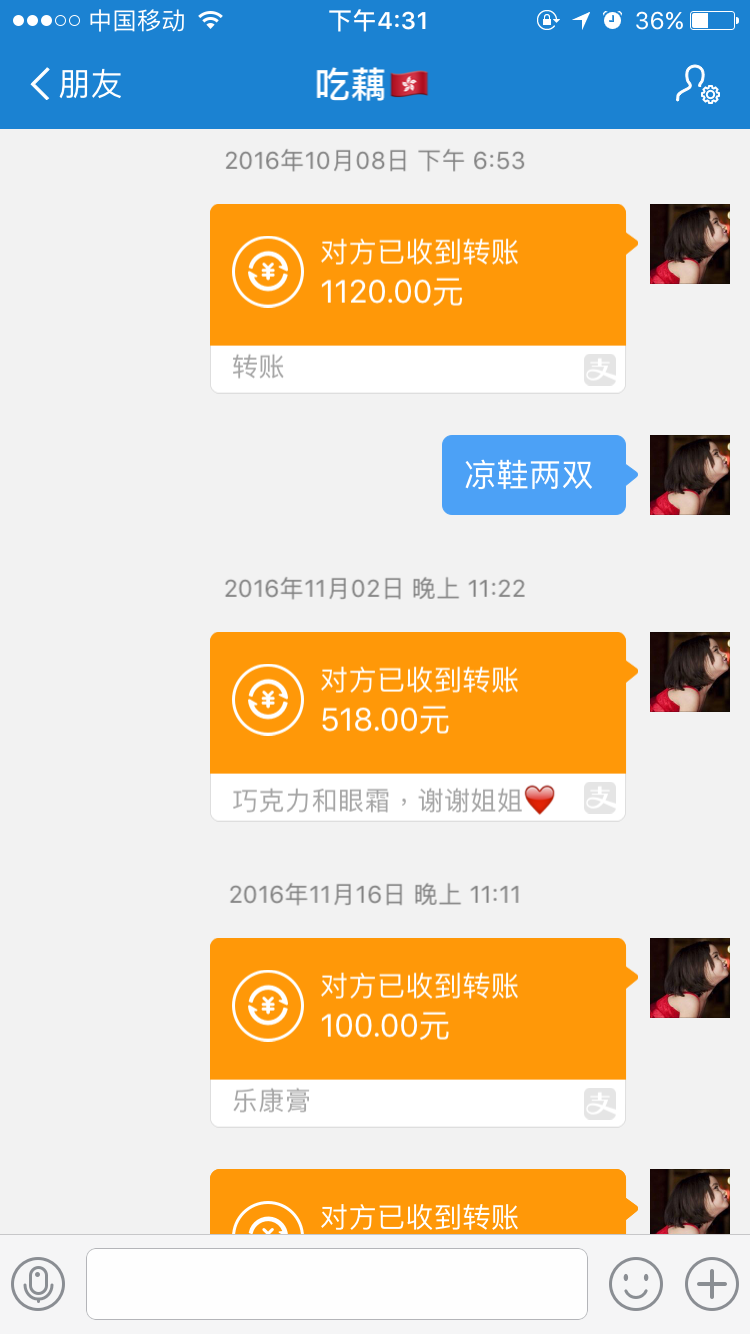Open the 518.00元 transfer card
Image resolution: width=750 pixels, height=1334 pixels.
point(417,704)
